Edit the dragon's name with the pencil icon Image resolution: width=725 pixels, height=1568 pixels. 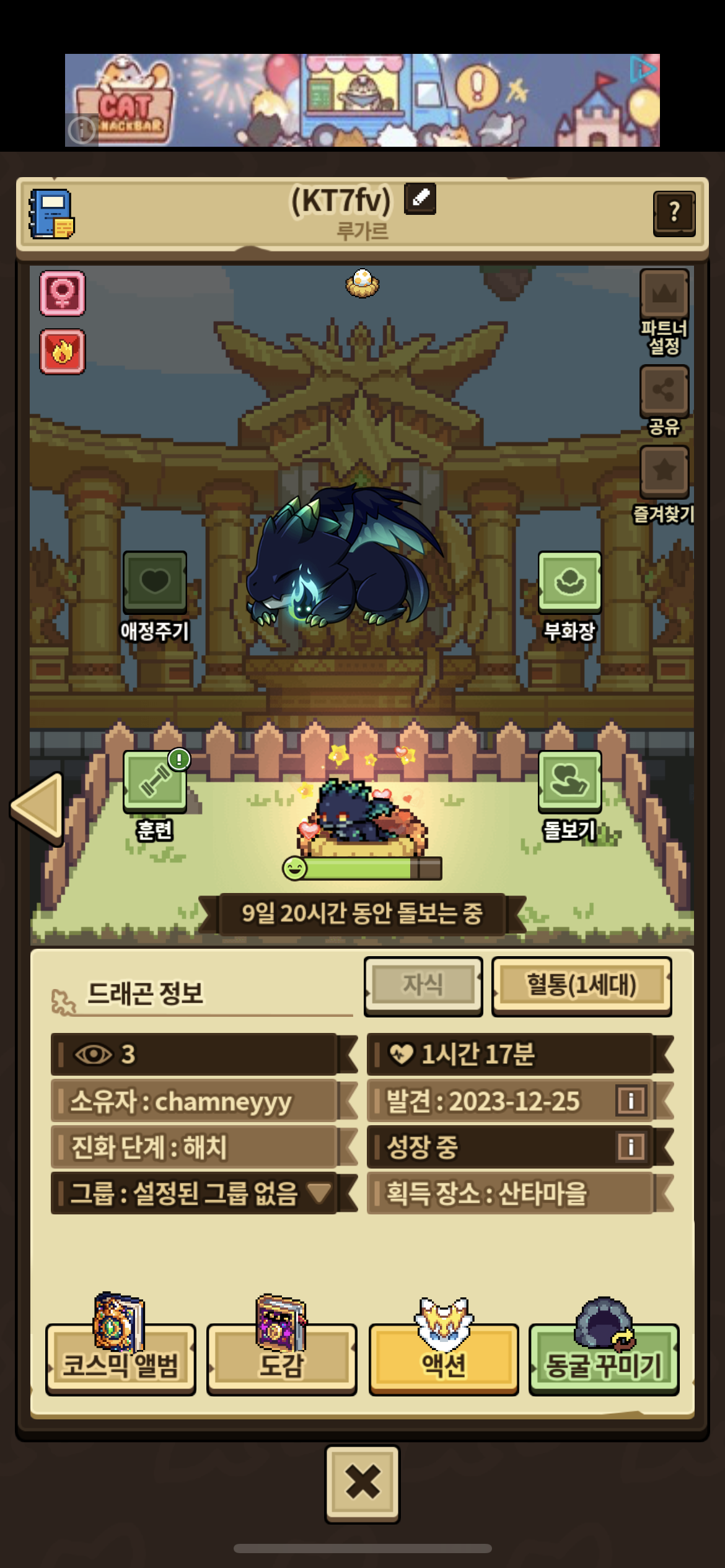(420, 199)
